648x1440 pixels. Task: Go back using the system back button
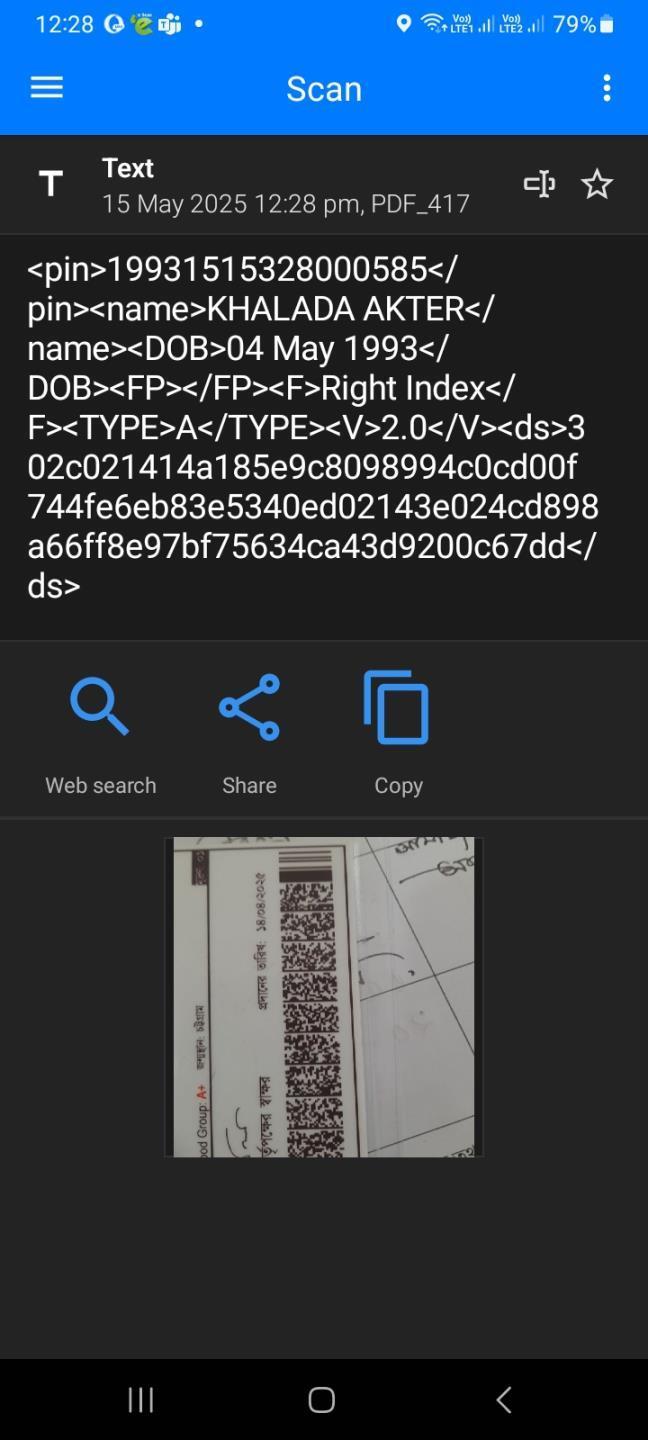click(x=504, y=1399)
